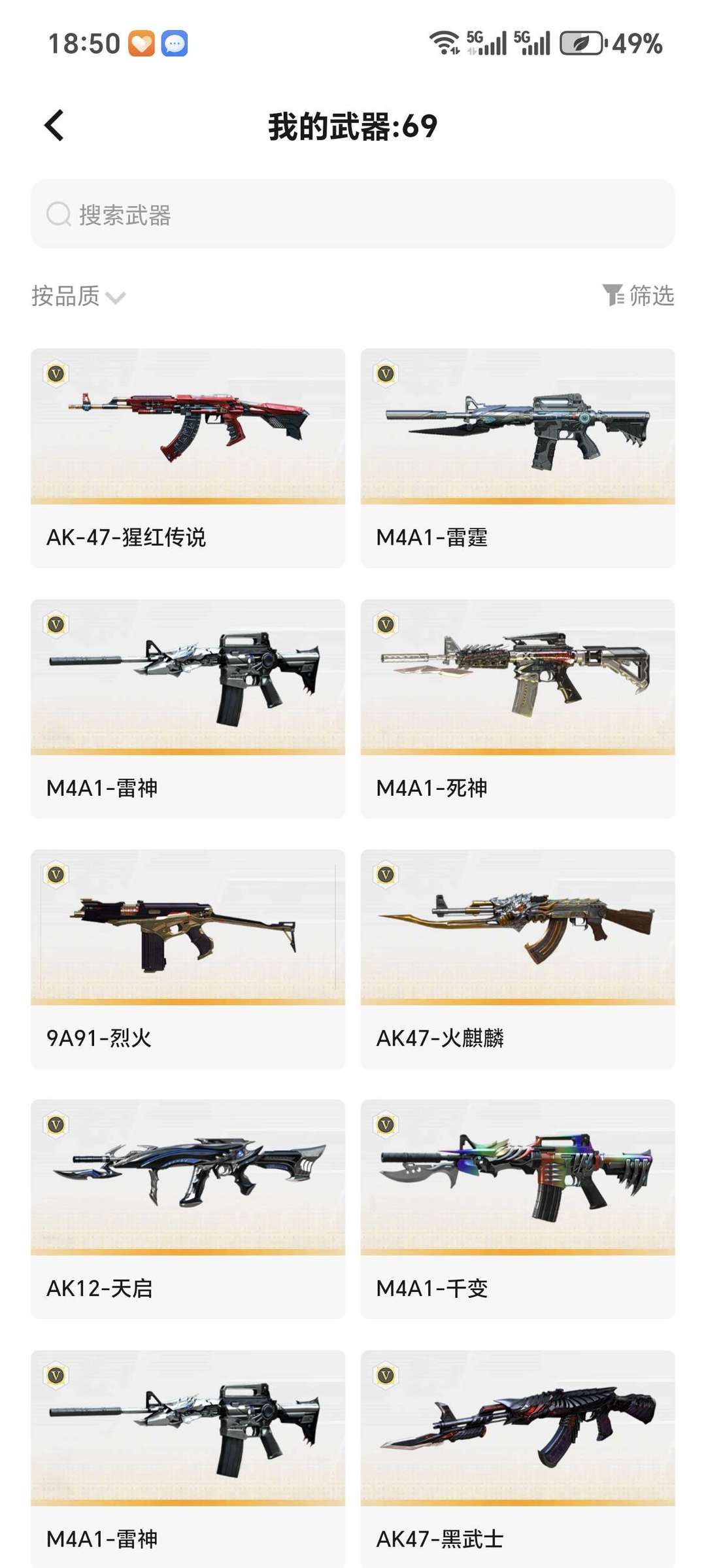
Task: View the M4A1-死神 weapon card
Action: pos(518,708)
